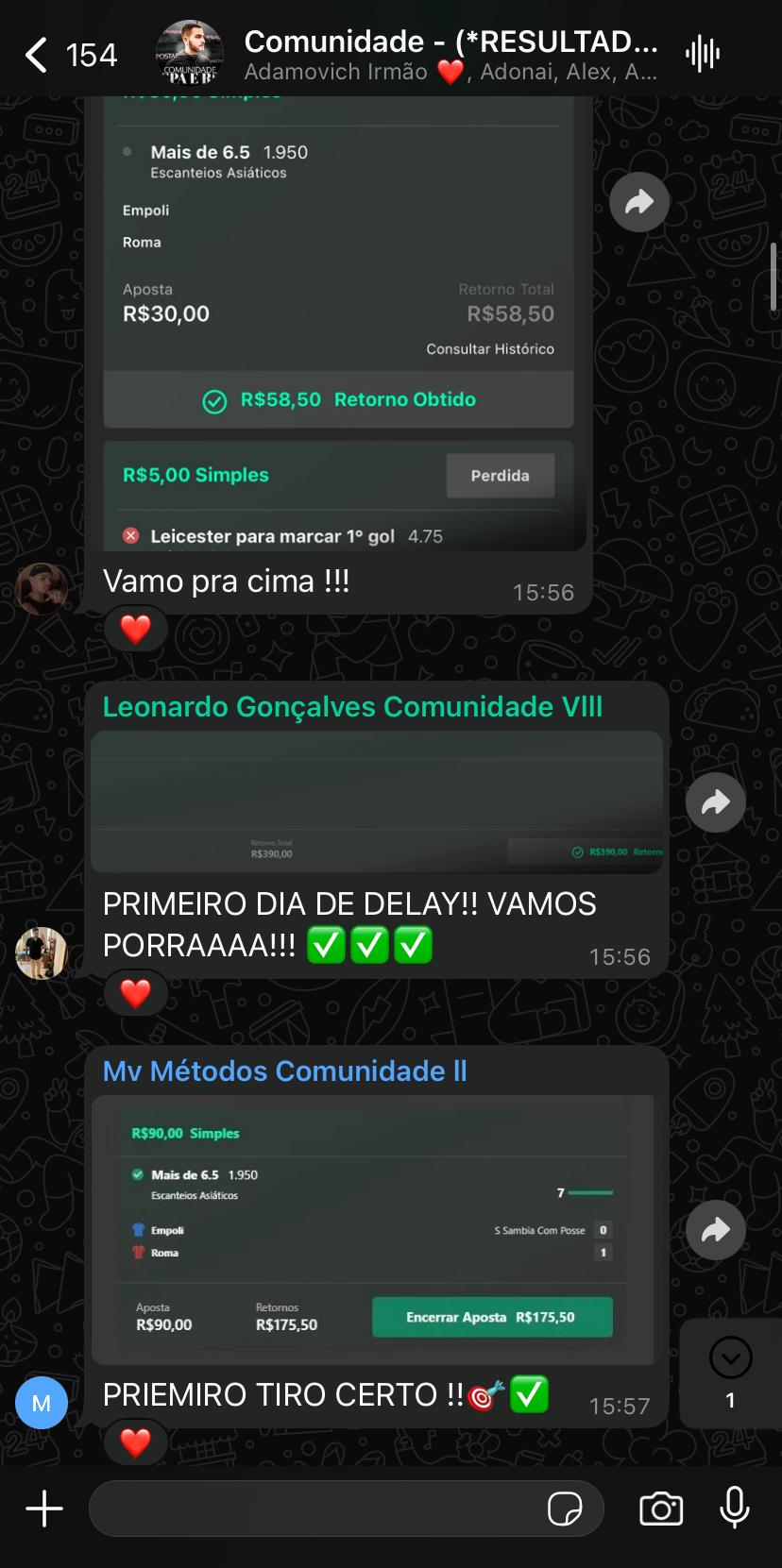
Task: Toggle the heart reaction on Leonardo's message
Action: [x=135, y=992]
